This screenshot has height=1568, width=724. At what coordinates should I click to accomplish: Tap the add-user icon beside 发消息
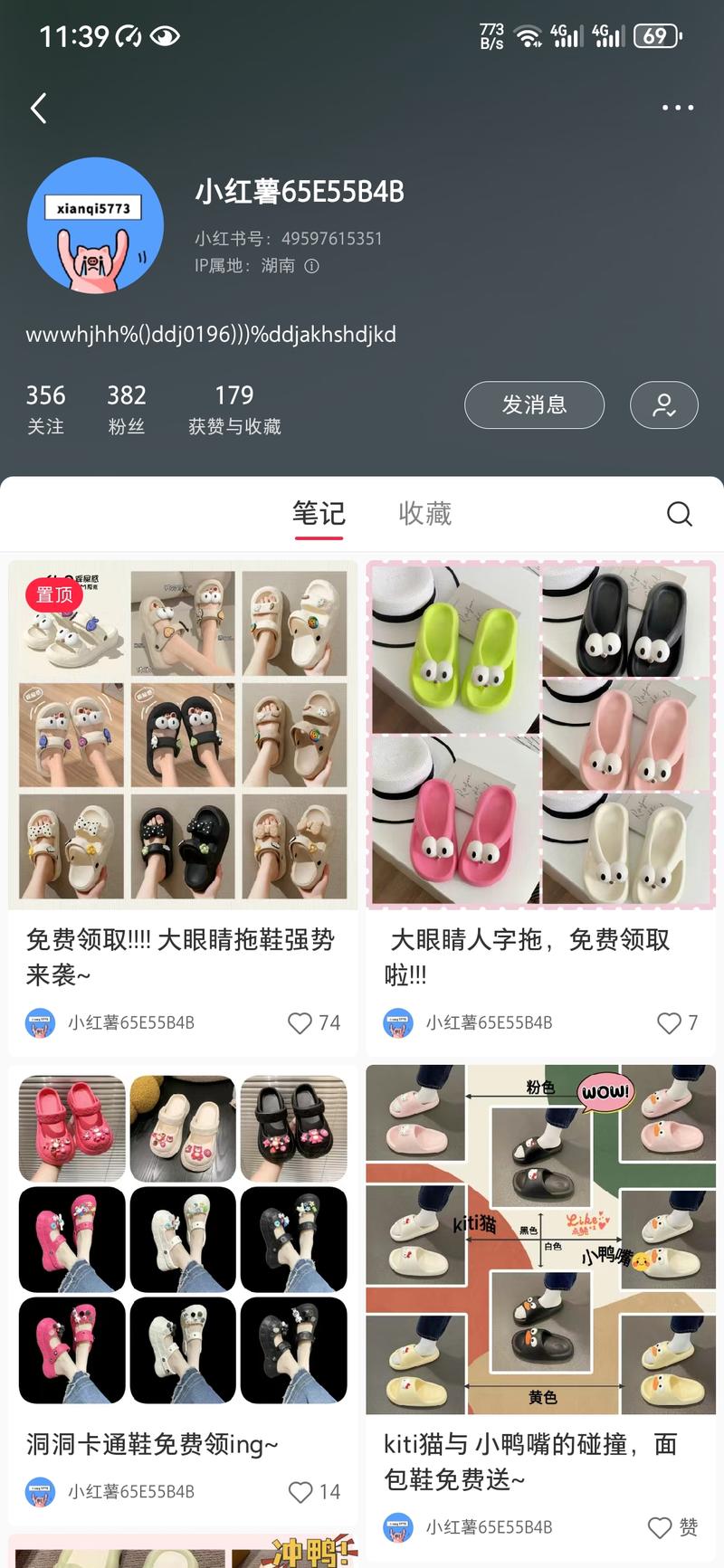tap(664, 405)
